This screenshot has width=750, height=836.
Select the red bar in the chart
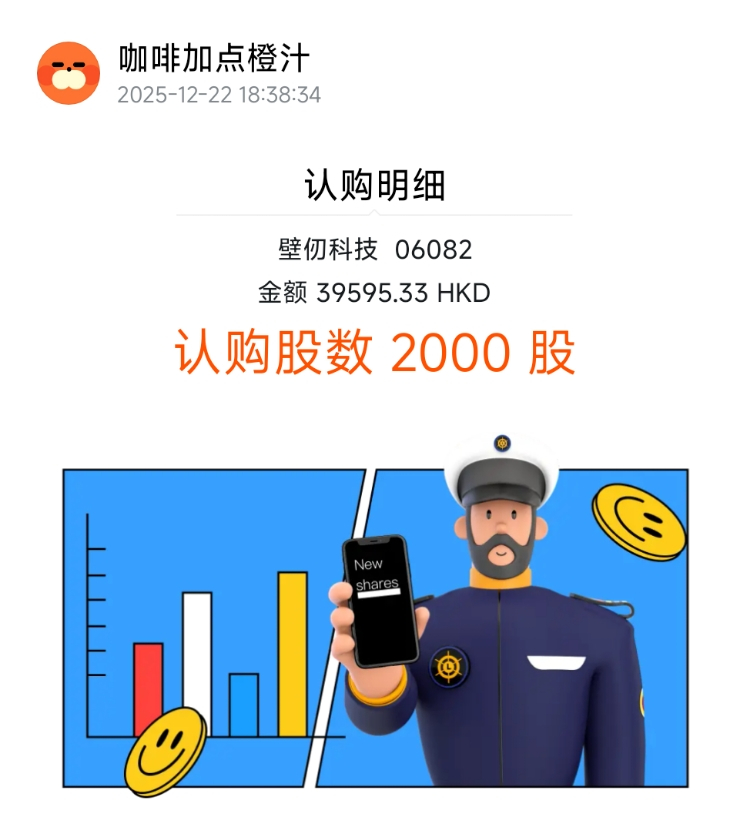coord(147,669)
